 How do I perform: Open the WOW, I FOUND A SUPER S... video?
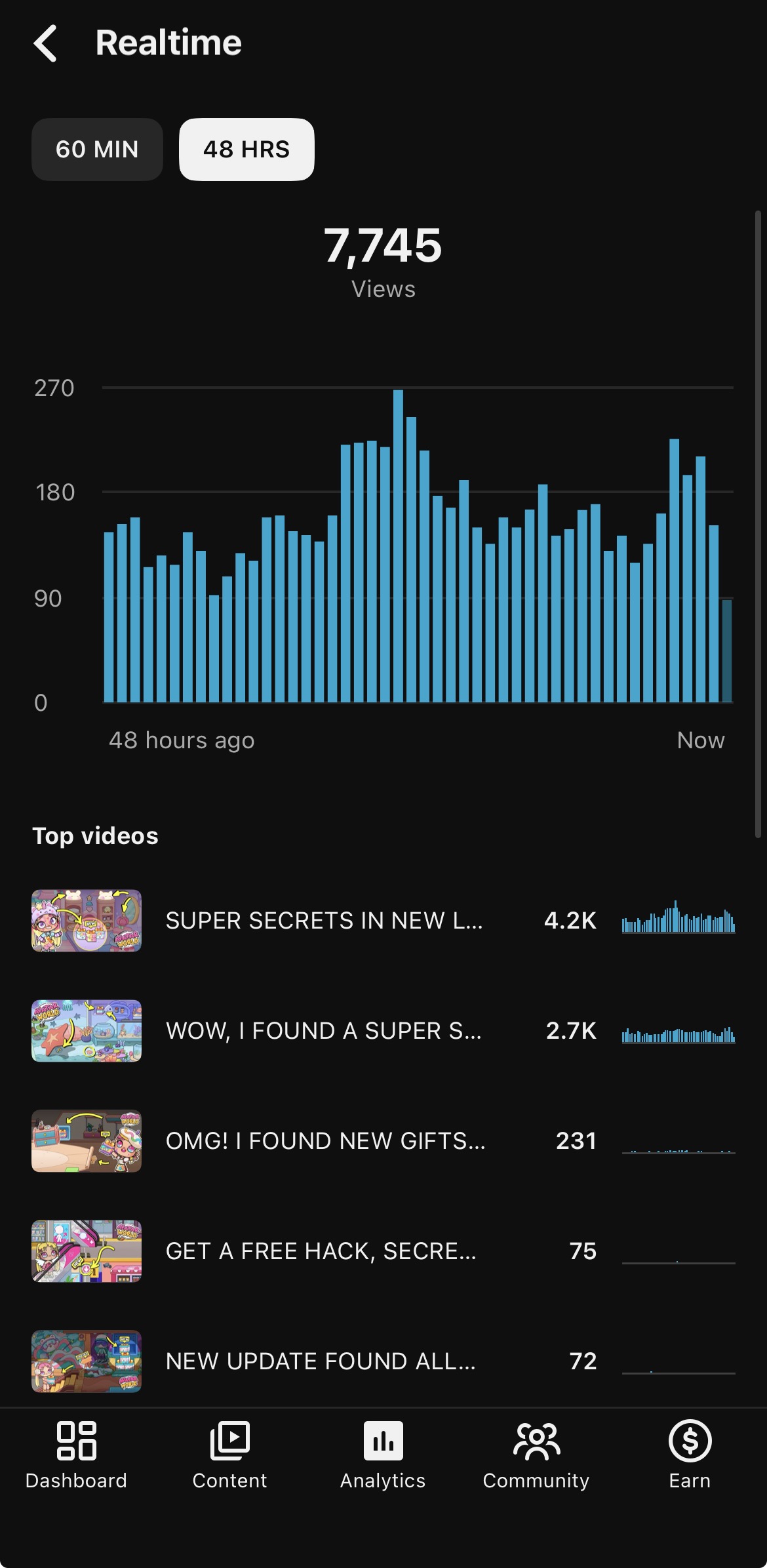coord(324,1031)
